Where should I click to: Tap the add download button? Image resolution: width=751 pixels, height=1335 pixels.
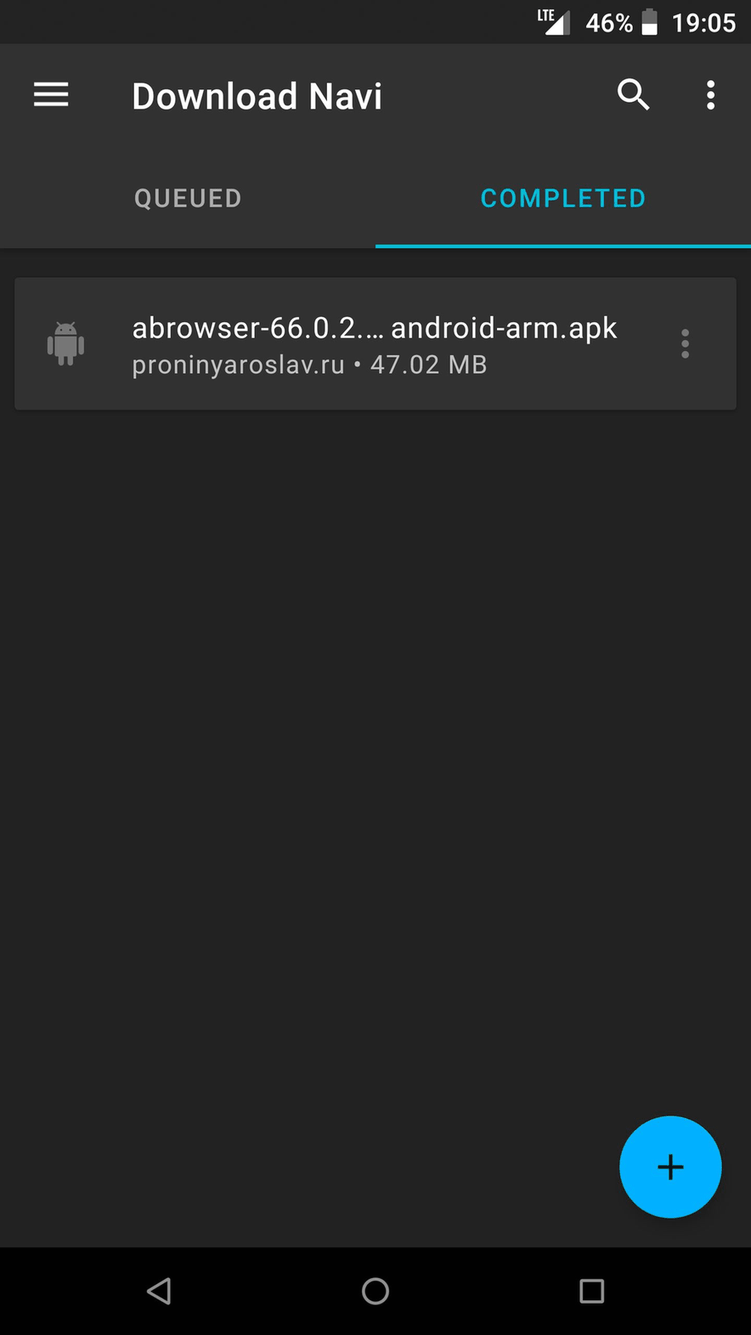670,1167
